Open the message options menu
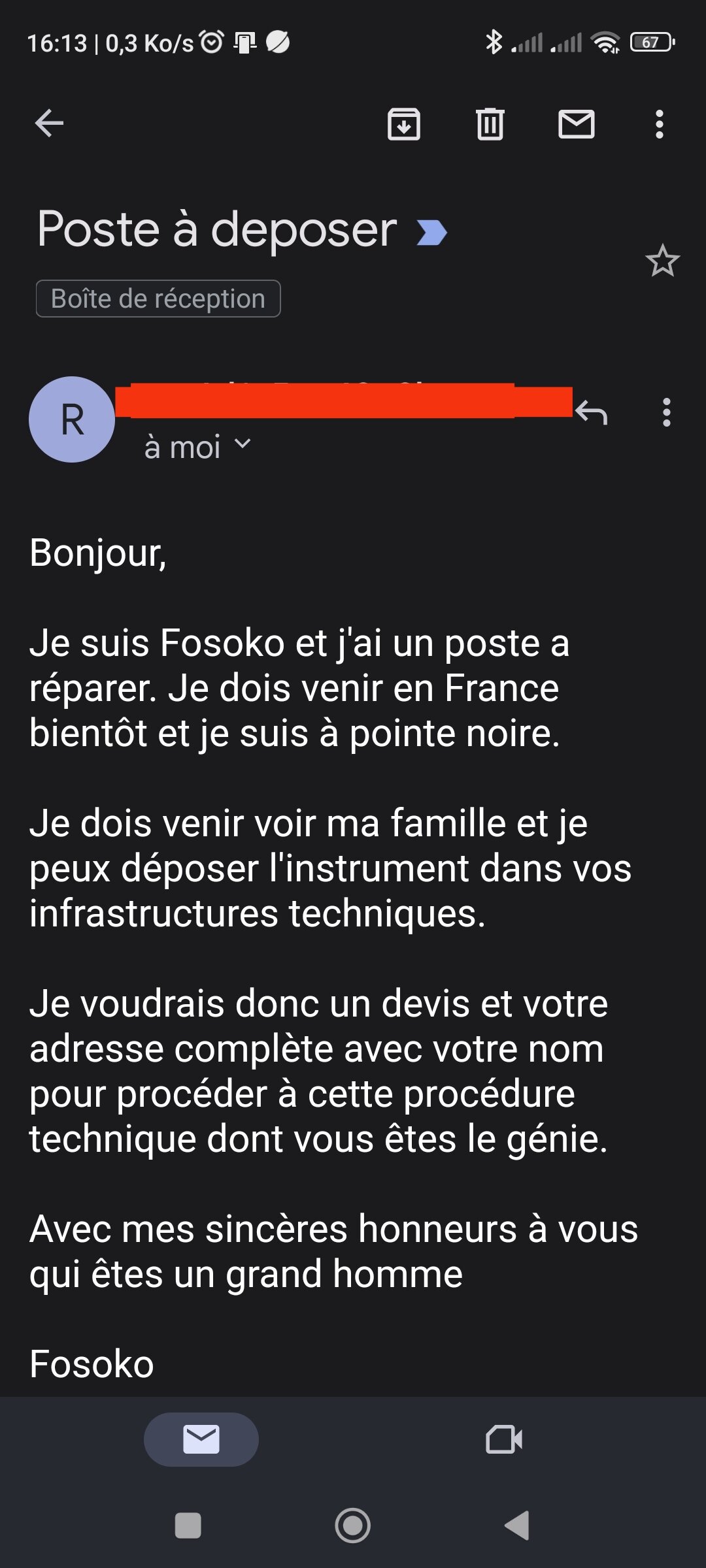706x1568 pixels. pos(667,413)
